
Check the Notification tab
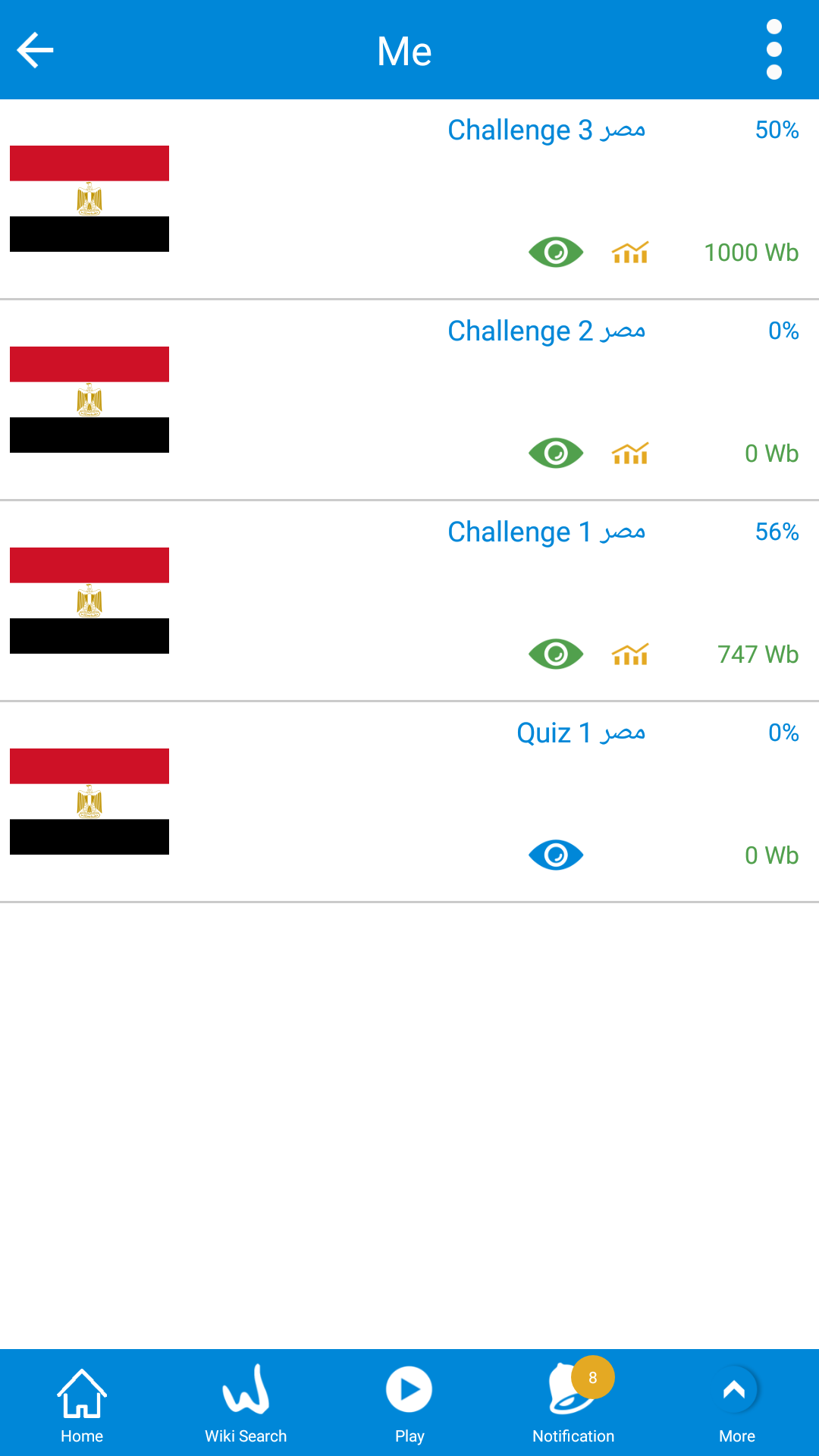573,1403
